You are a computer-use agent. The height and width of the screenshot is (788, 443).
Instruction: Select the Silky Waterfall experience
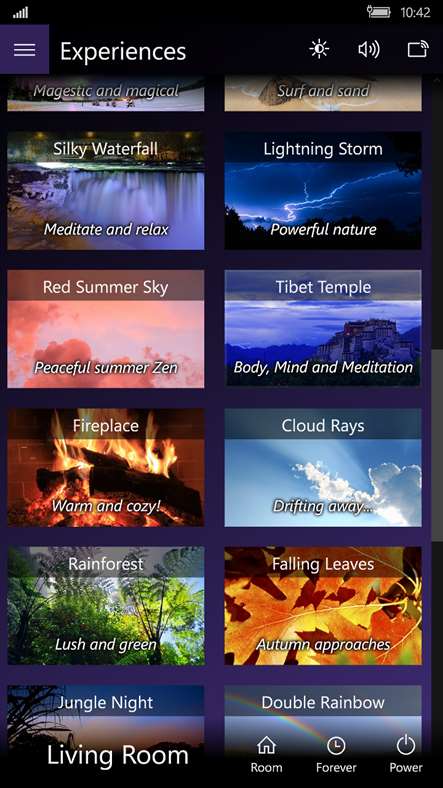click(x=106, y=190)
